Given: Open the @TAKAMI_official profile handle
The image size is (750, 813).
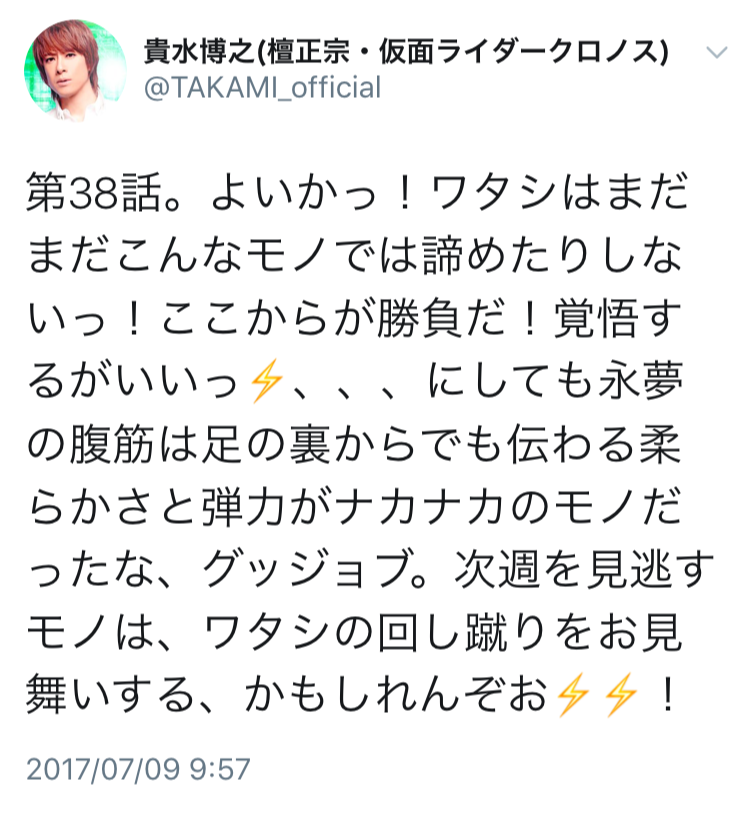Looking at the screenshot, I should tap(262, 88).
